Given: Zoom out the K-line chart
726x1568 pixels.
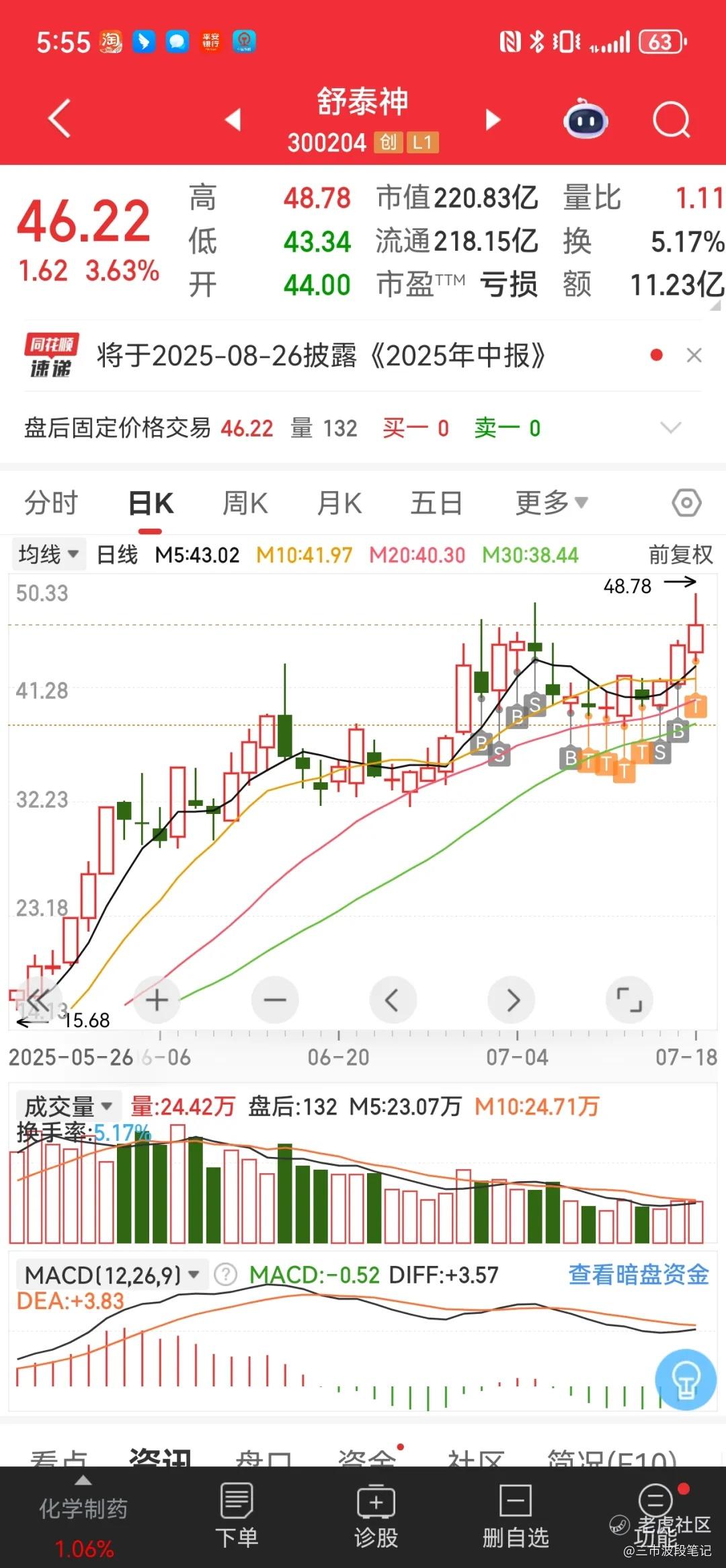Looking at the screenshot, I should (275, 1000).
